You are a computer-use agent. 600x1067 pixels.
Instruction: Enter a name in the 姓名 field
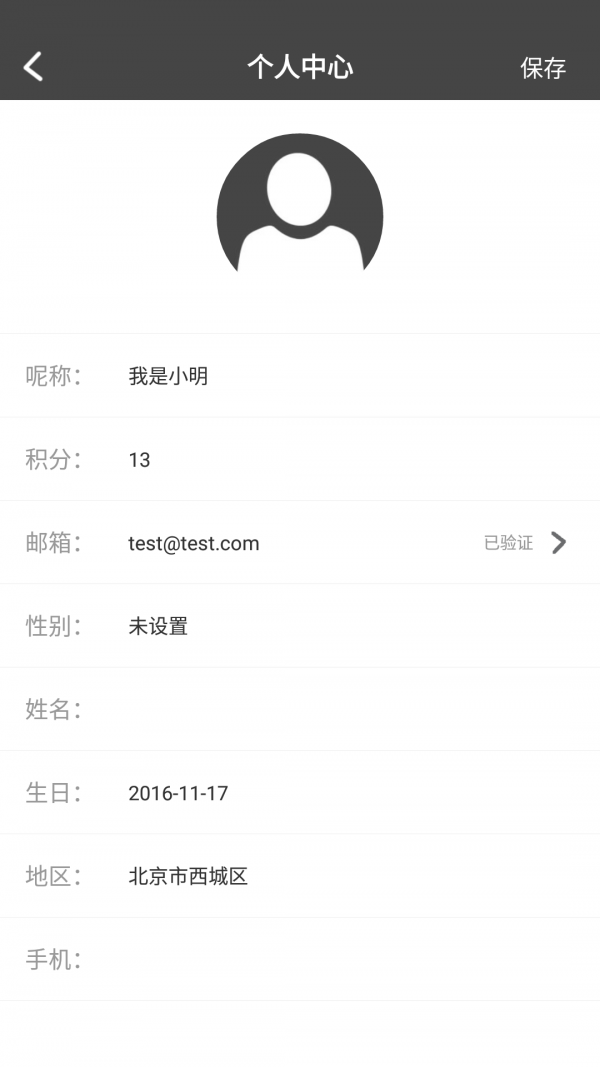coord(300,709)
